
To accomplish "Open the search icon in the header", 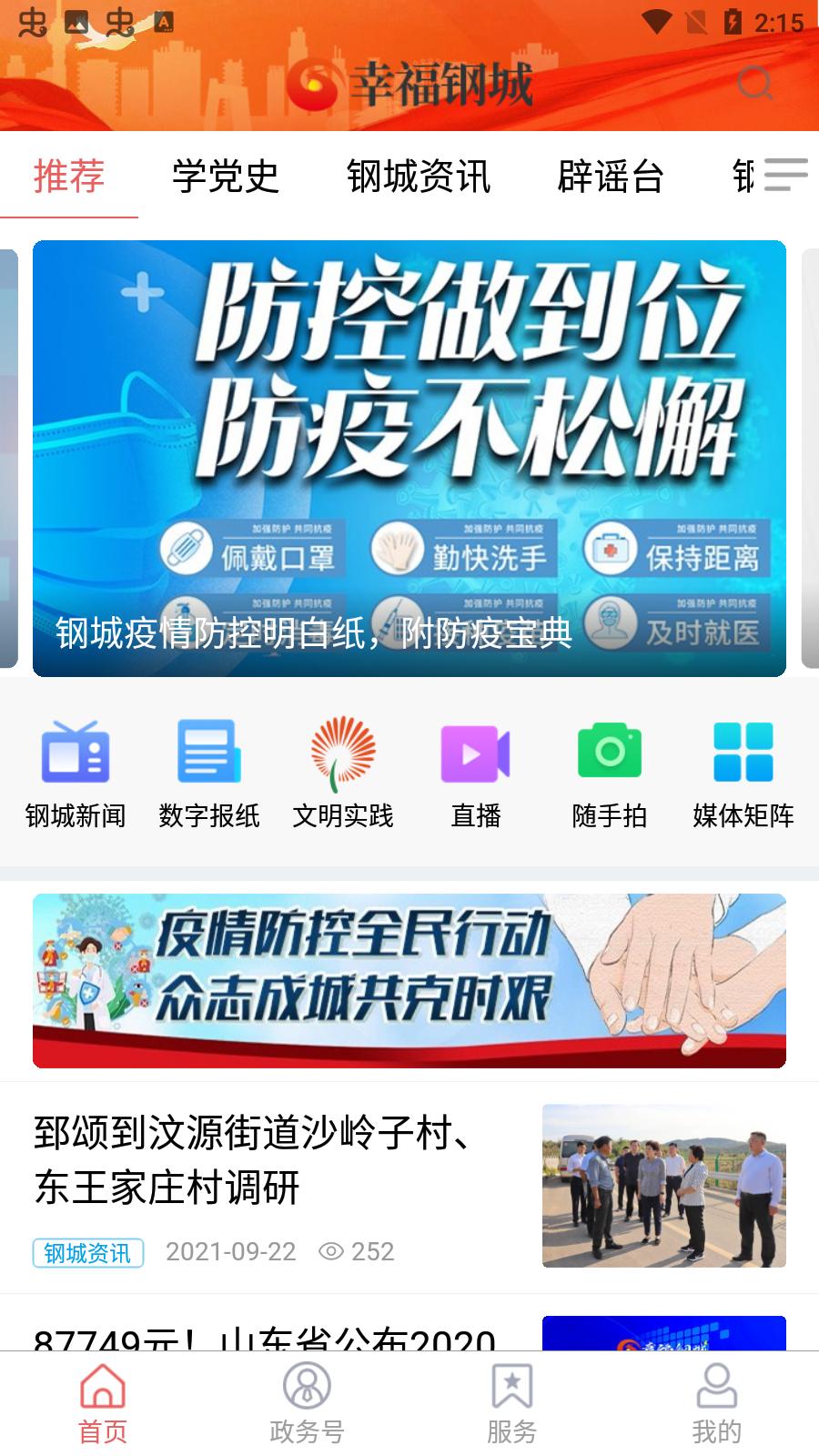I will pos(754,84).
